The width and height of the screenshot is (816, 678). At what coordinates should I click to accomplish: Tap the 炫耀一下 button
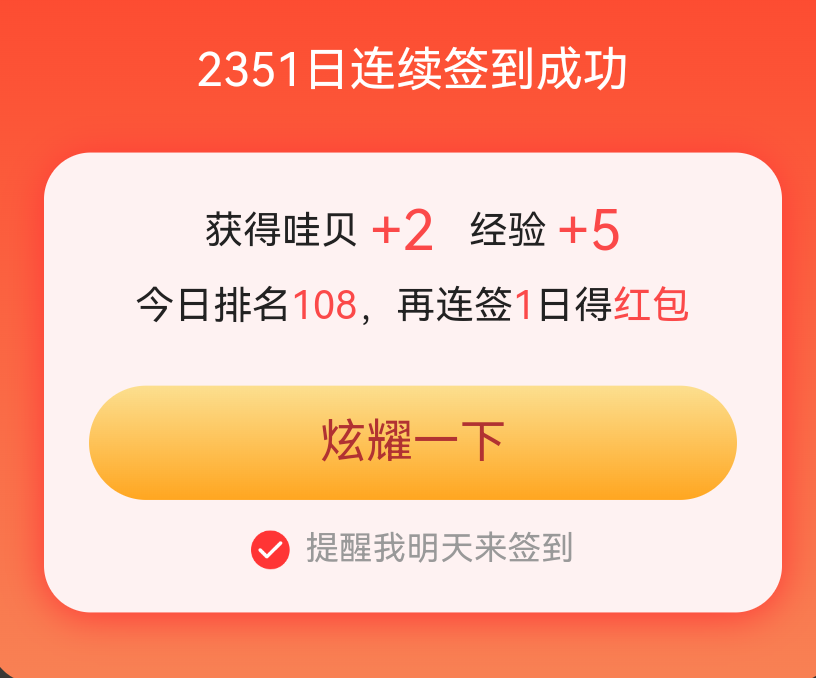[x=412, y=442]
